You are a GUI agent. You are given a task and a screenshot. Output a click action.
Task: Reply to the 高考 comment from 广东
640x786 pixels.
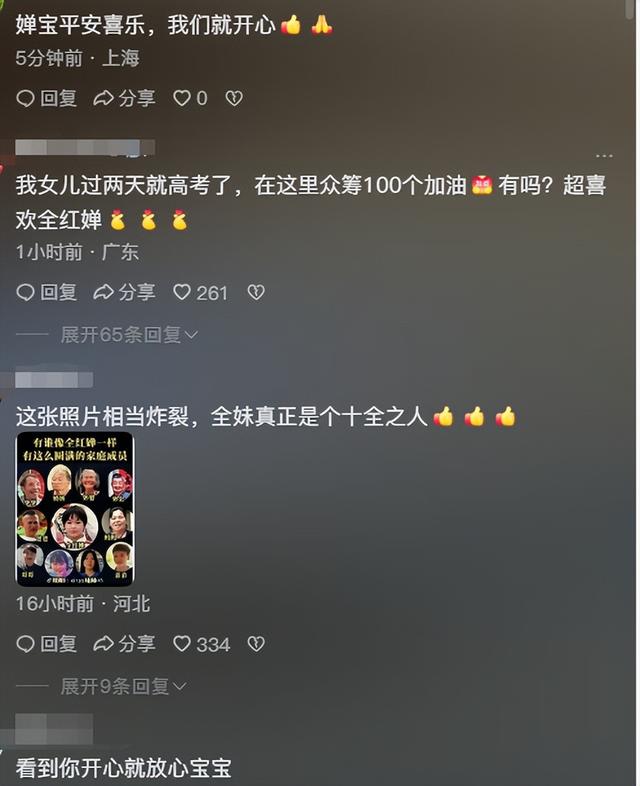point(46,292)
